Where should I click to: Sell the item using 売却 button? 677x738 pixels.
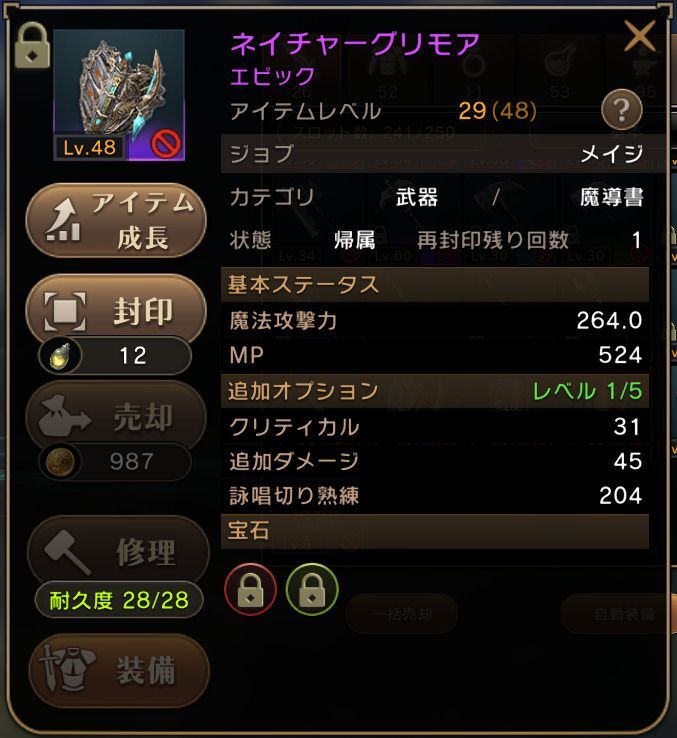(x=118, y=418)
